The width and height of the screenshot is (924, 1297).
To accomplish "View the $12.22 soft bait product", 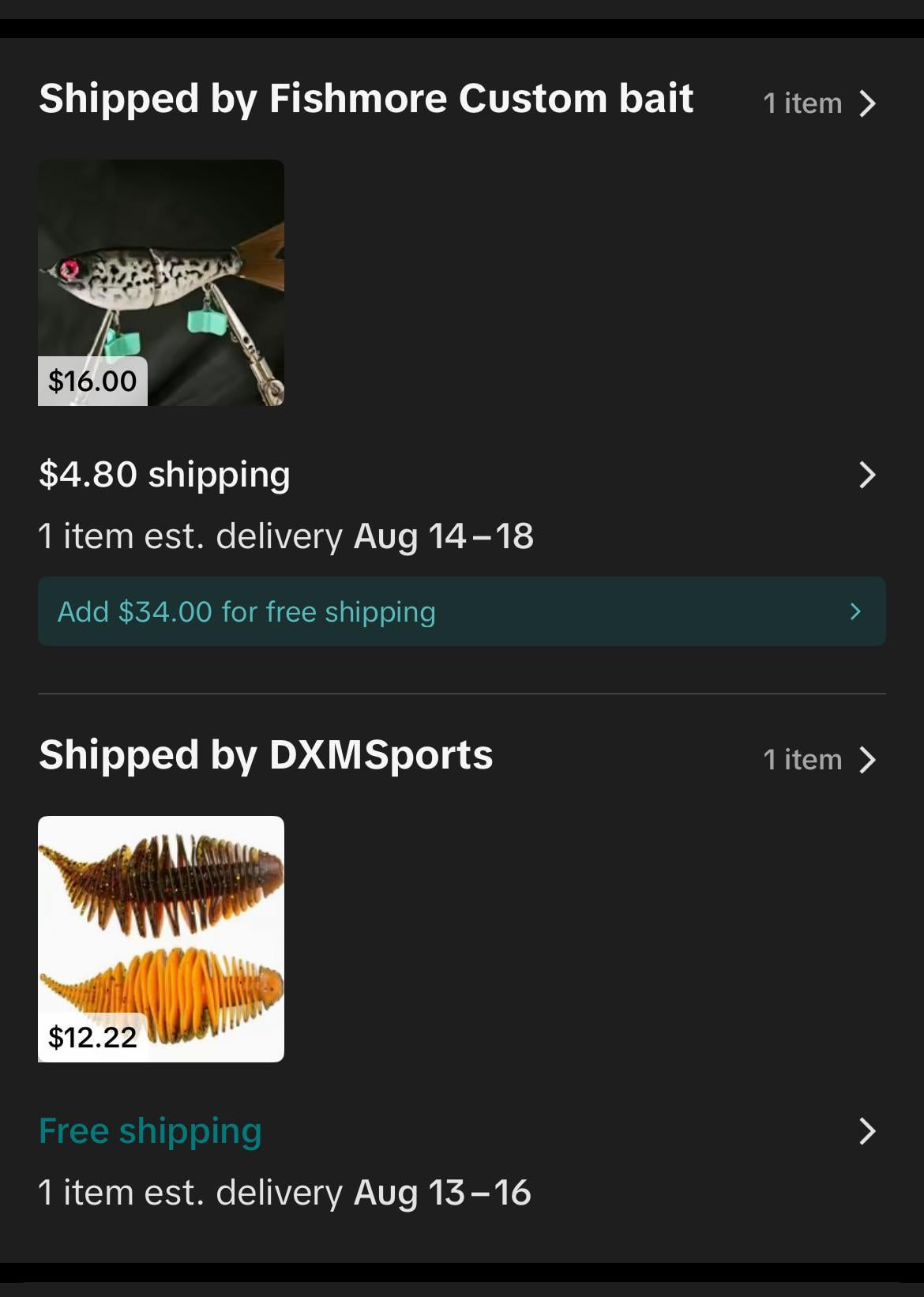I will (161, 938).
